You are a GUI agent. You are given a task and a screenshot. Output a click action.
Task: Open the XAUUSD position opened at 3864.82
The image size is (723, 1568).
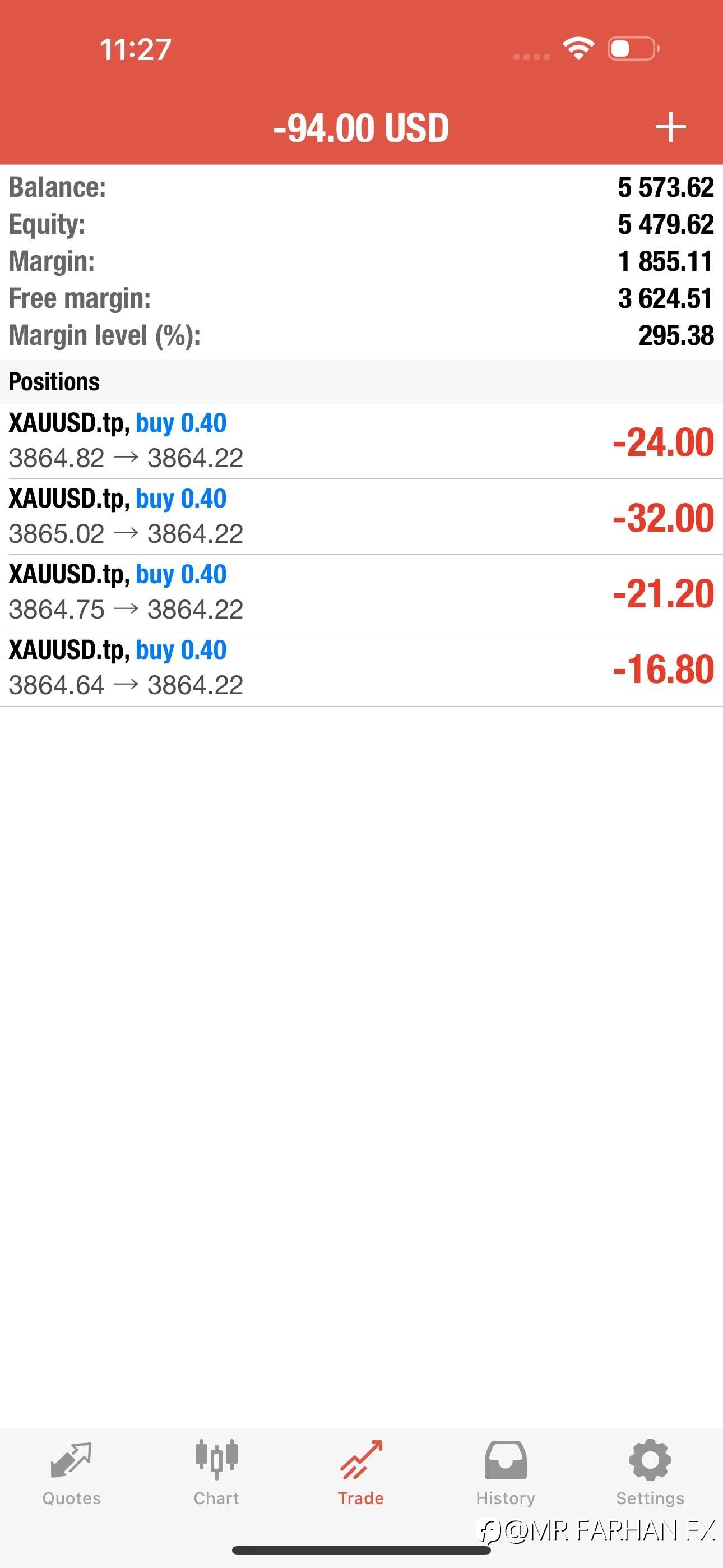click(361, 441)
